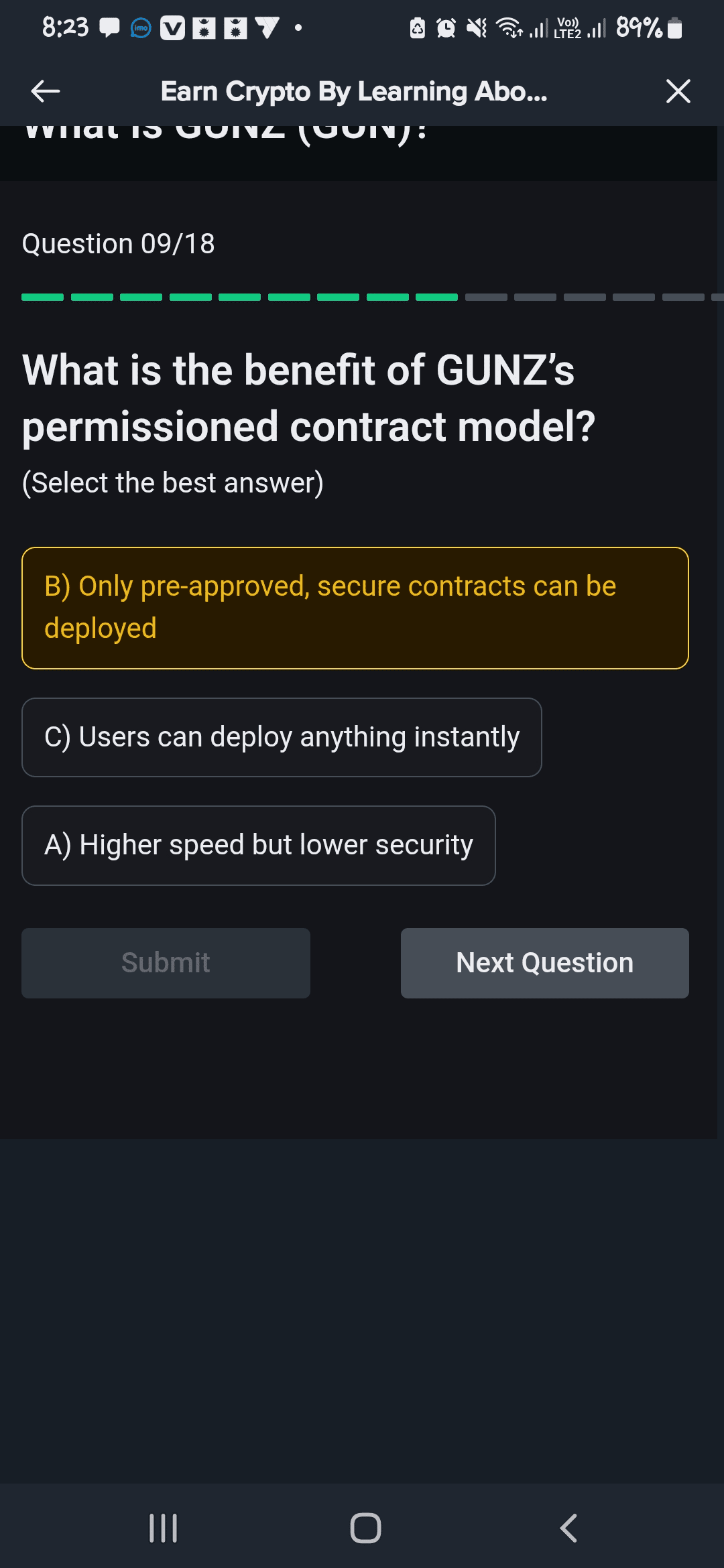This screenshot has height=1568, width=724.
Task: Go back using the header arrow
Action: point(46,91)
